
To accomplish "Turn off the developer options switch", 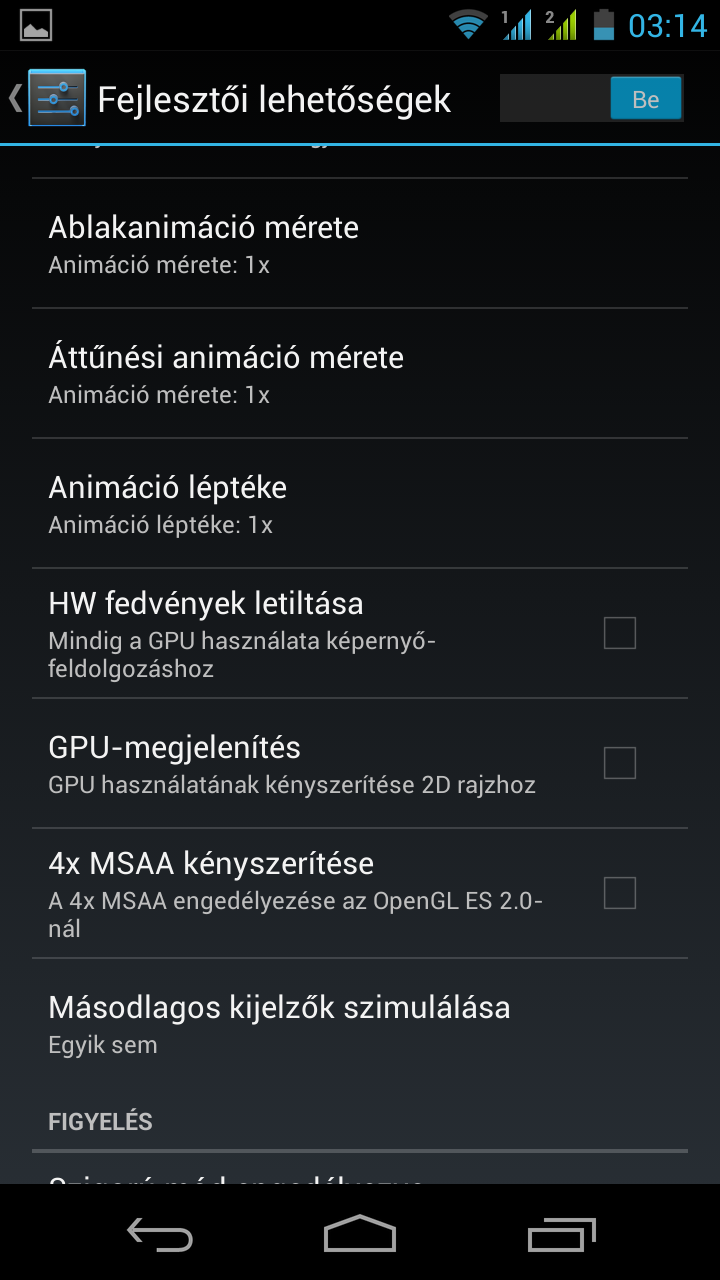I will pyautogui.click(x=592, y=99).
